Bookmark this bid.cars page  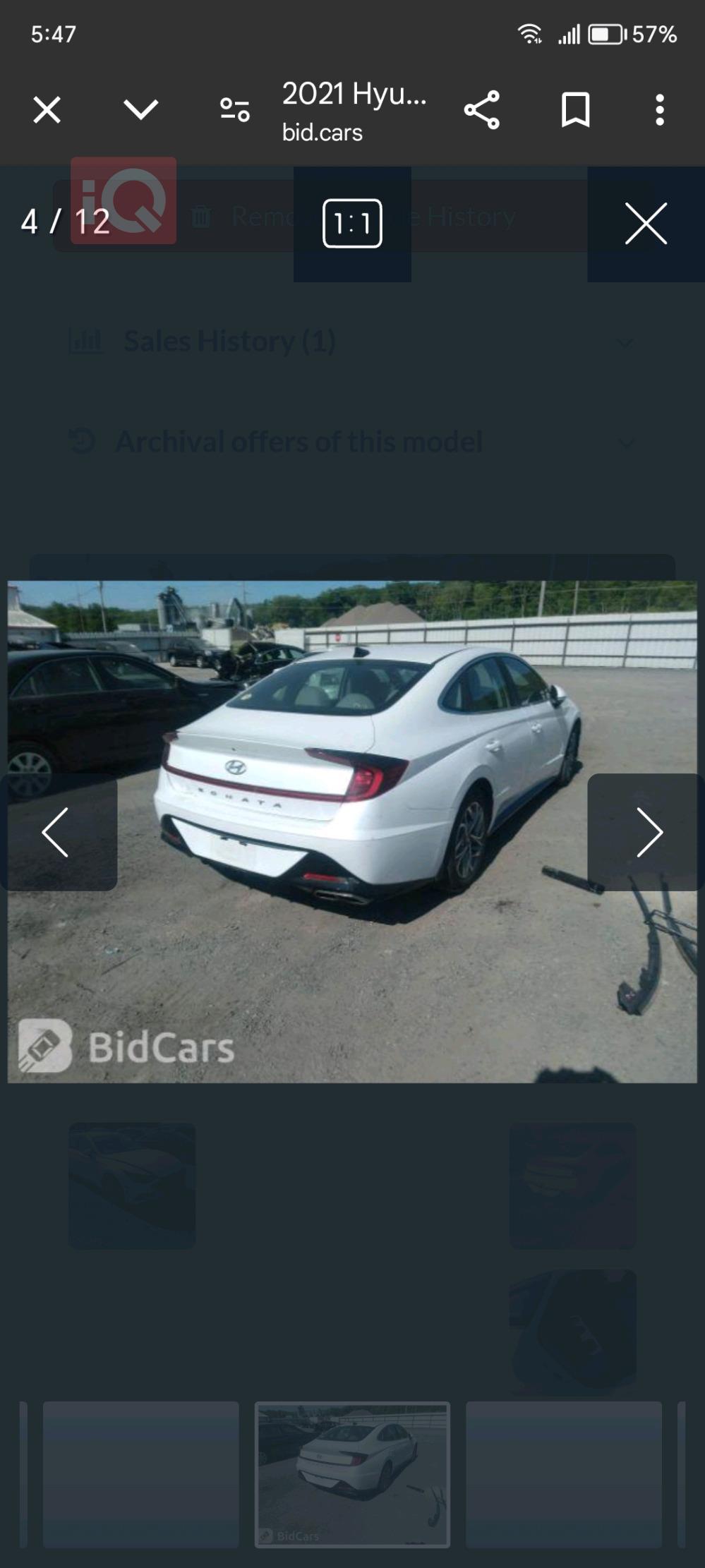(575, 109)
